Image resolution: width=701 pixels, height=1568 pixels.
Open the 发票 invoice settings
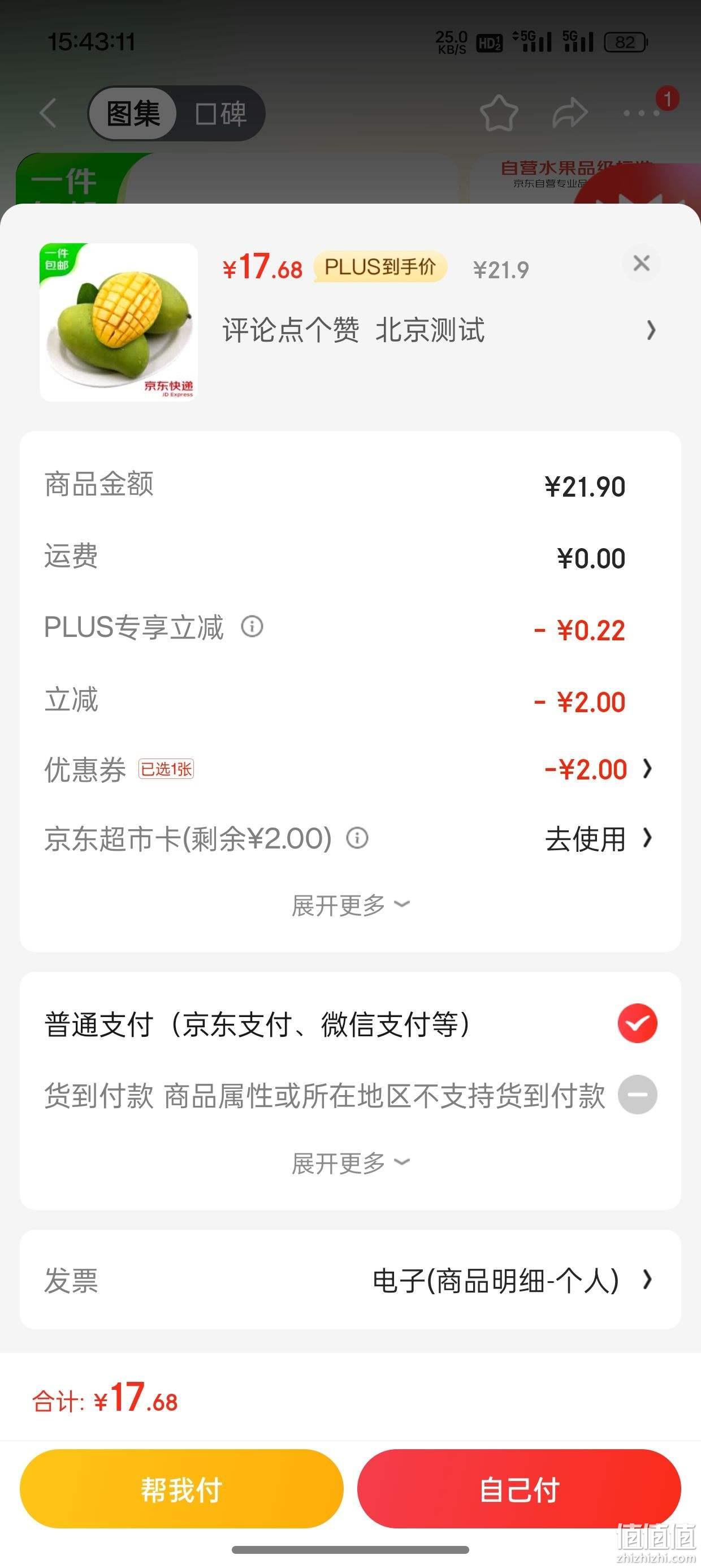[350, 1280]
